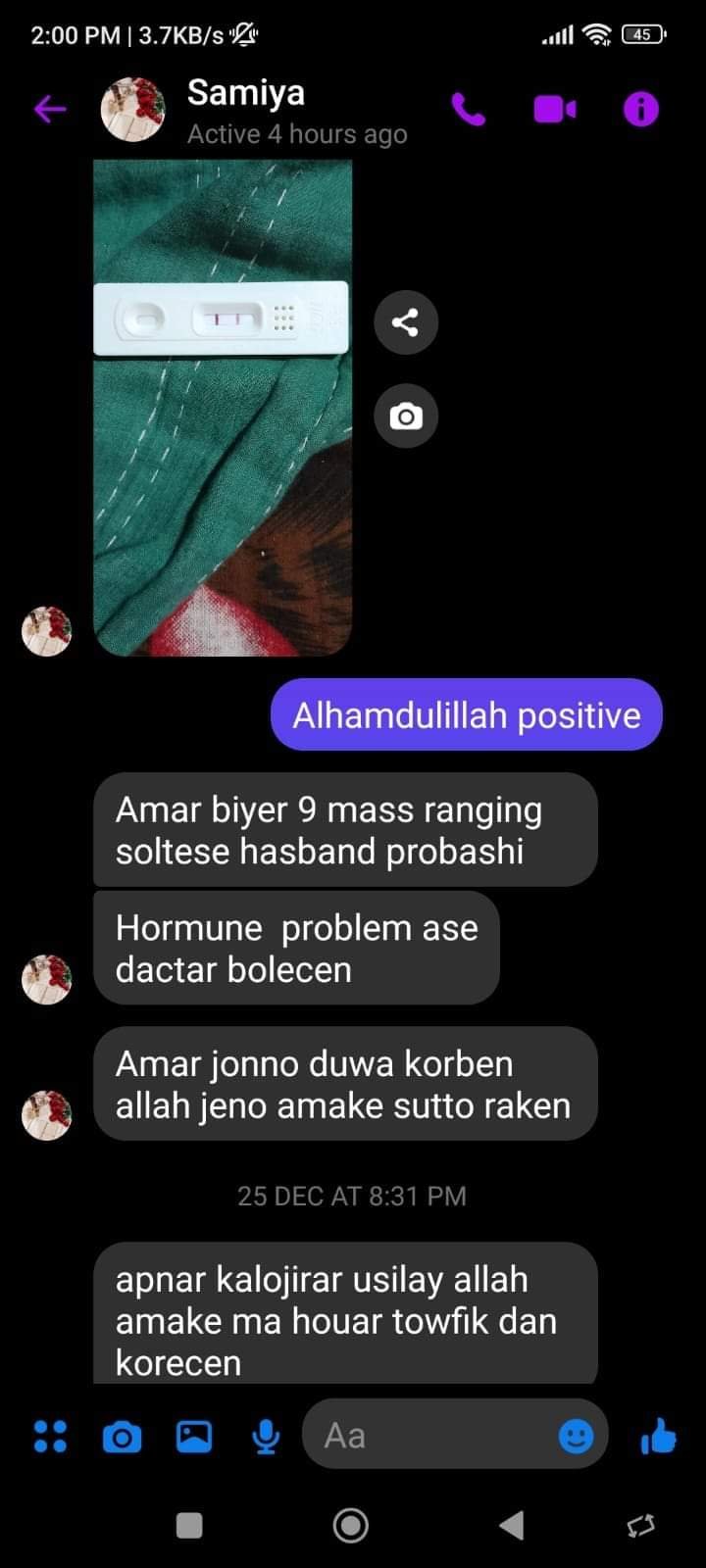Start a voice call with Samiya
The image size is (706, 1568).
pos(468,109)
